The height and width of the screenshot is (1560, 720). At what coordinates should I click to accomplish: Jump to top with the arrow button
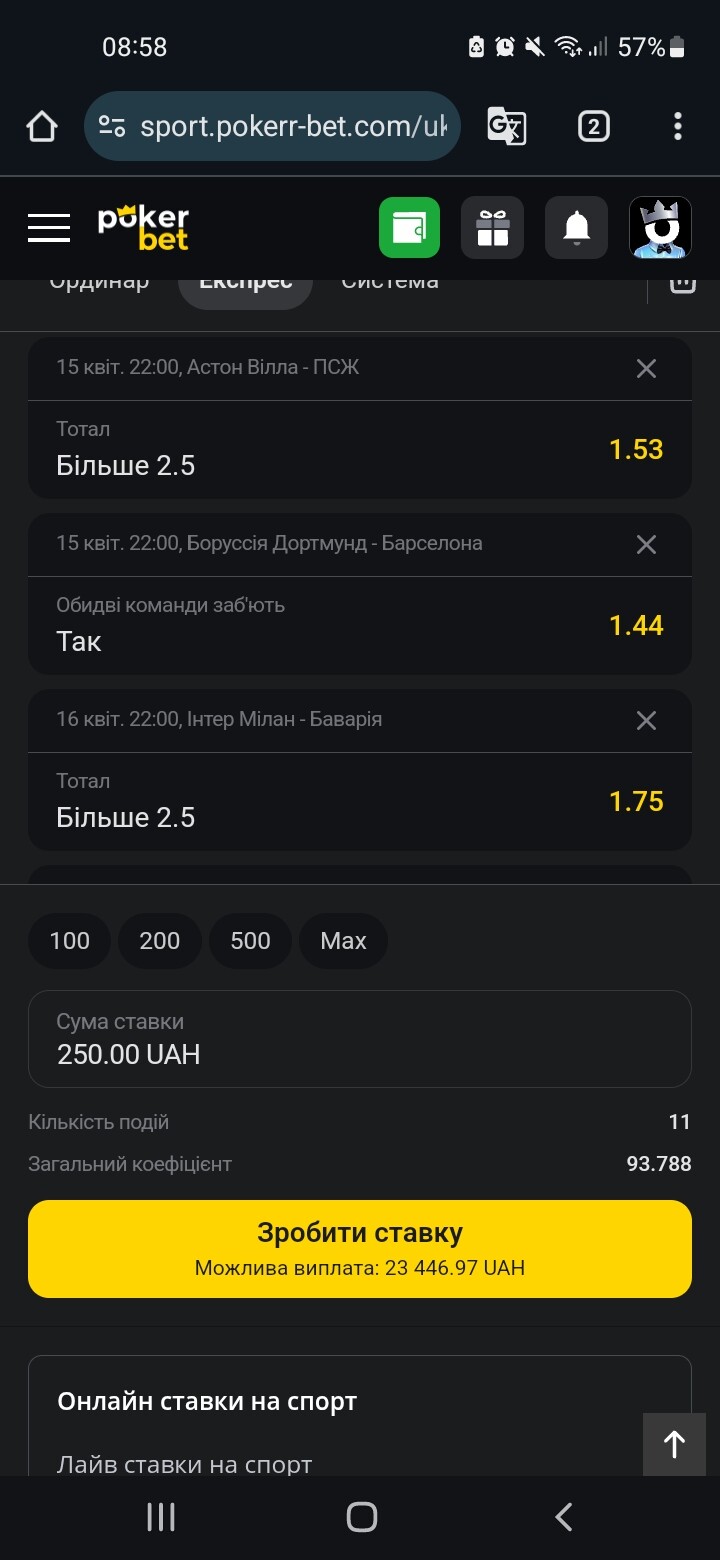click(675, 1444)
